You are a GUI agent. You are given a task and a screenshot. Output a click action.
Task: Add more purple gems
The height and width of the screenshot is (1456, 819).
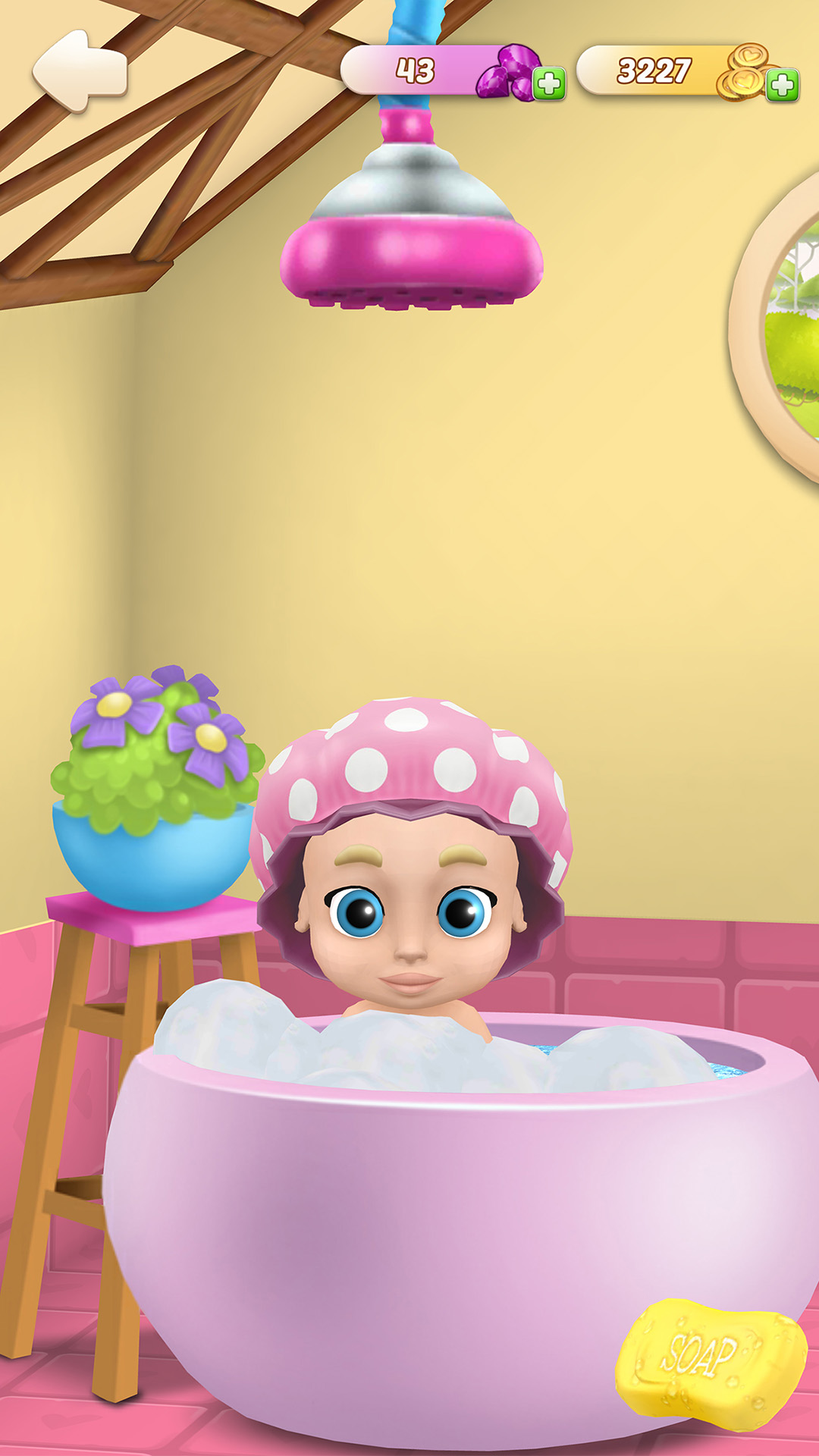[549, 84]
